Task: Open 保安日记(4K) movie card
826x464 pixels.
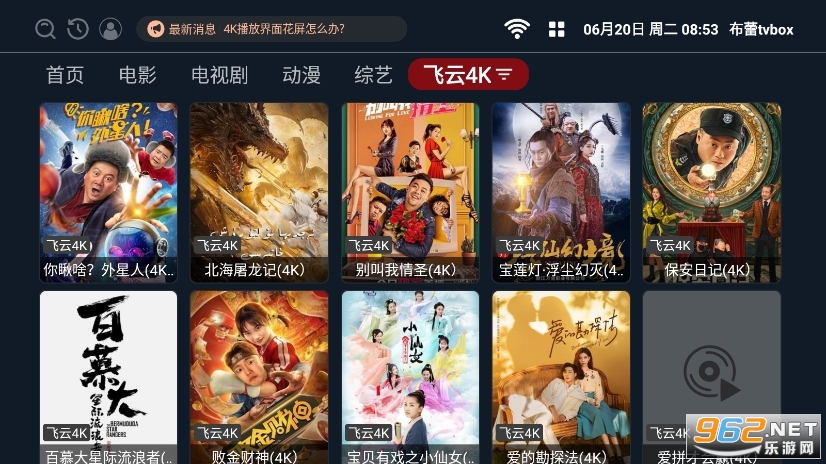Action: (x=712, y=192)
